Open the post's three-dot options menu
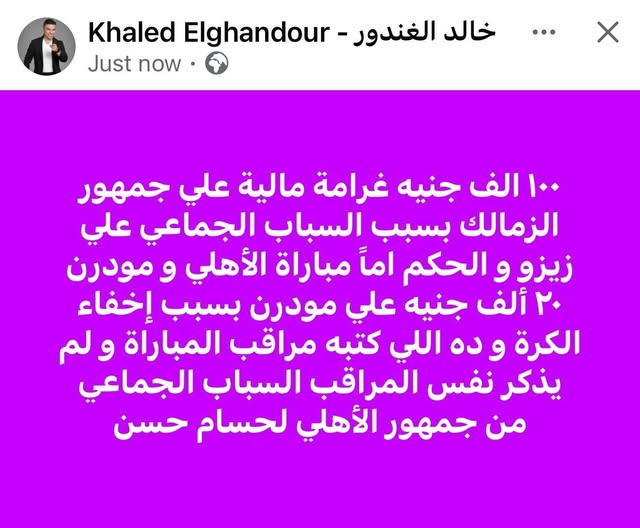640x528 pixels. [543, 32]
